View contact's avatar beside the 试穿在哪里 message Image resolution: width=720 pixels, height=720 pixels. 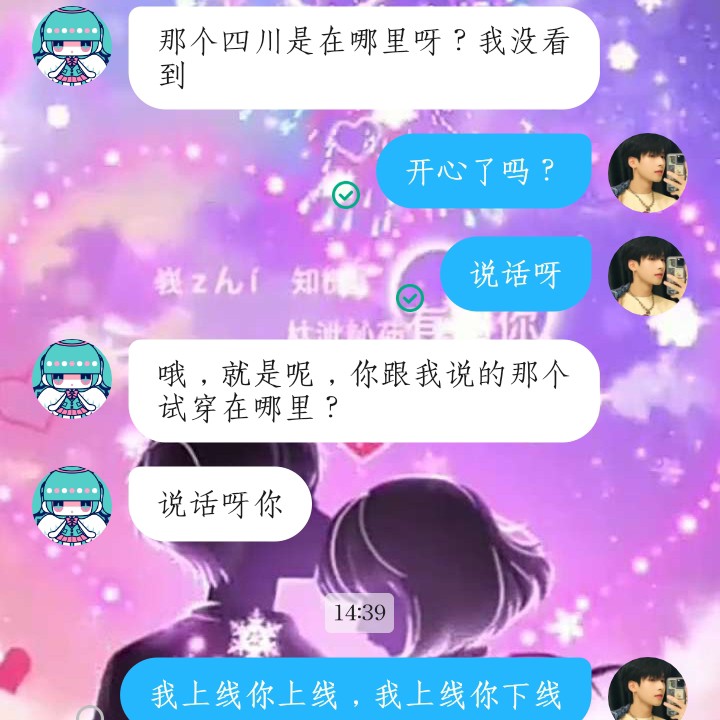point(72,379)
